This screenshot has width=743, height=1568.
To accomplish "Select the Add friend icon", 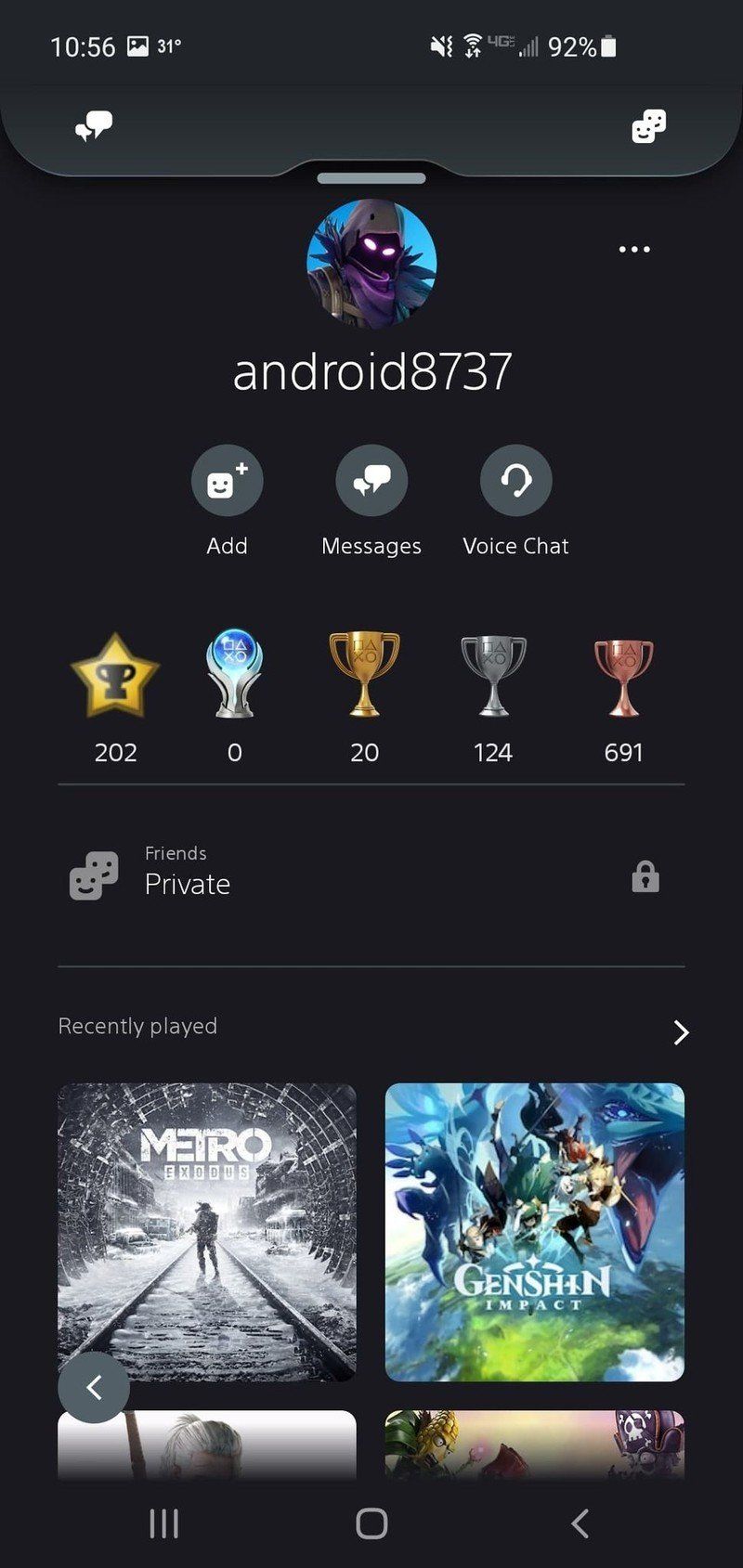I will [x=227, y=480].
